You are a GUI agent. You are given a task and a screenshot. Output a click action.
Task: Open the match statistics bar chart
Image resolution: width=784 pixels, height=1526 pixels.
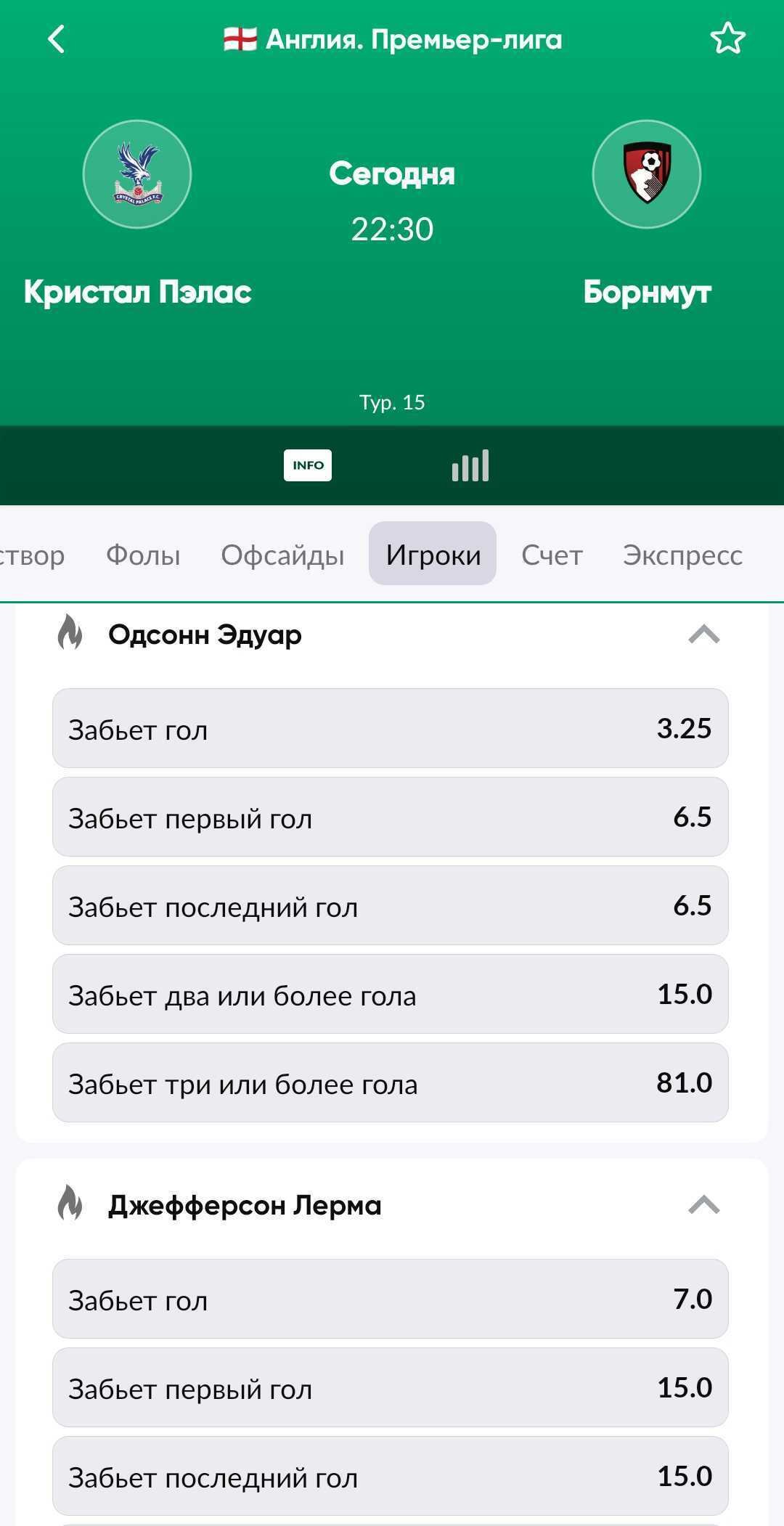coord(470,465)
